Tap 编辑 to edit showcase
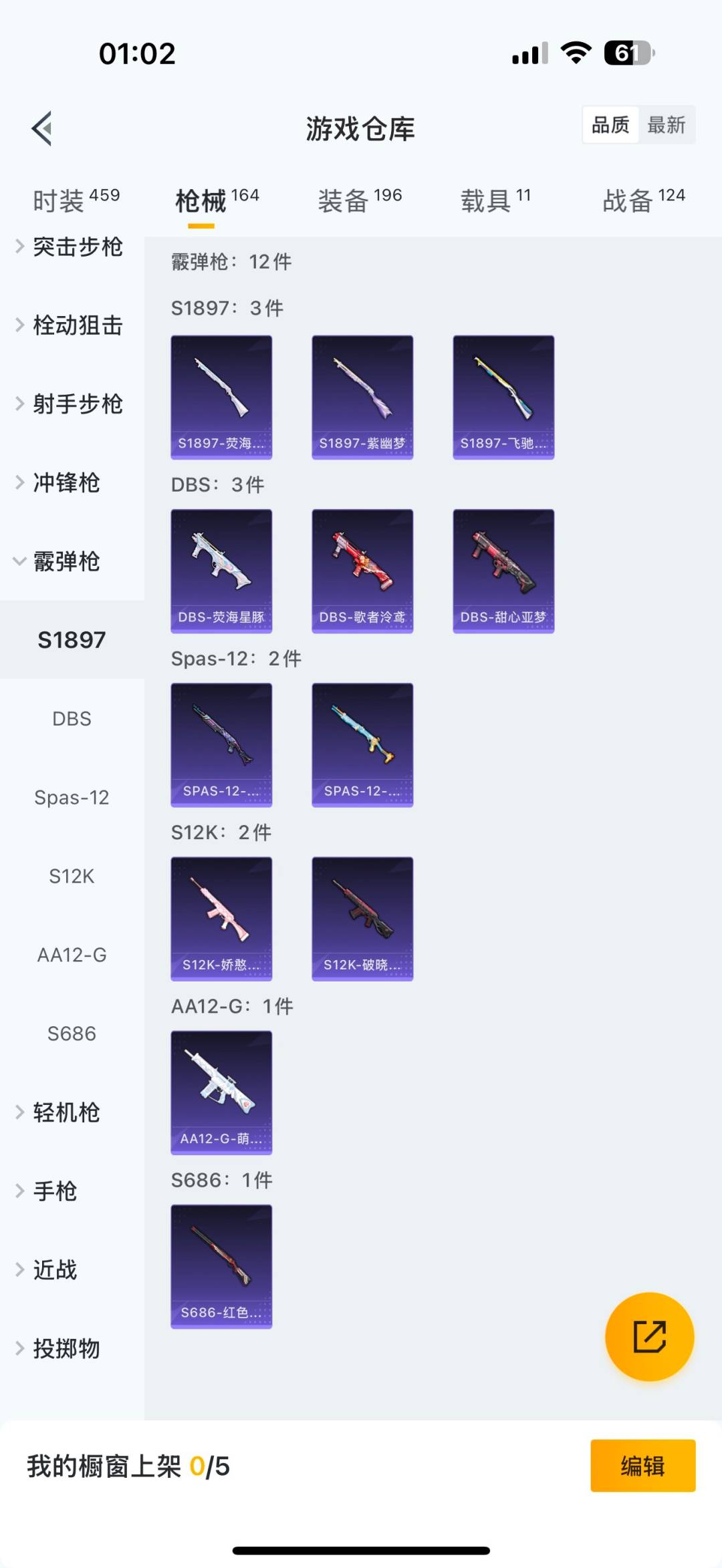 click(642, 1466)
